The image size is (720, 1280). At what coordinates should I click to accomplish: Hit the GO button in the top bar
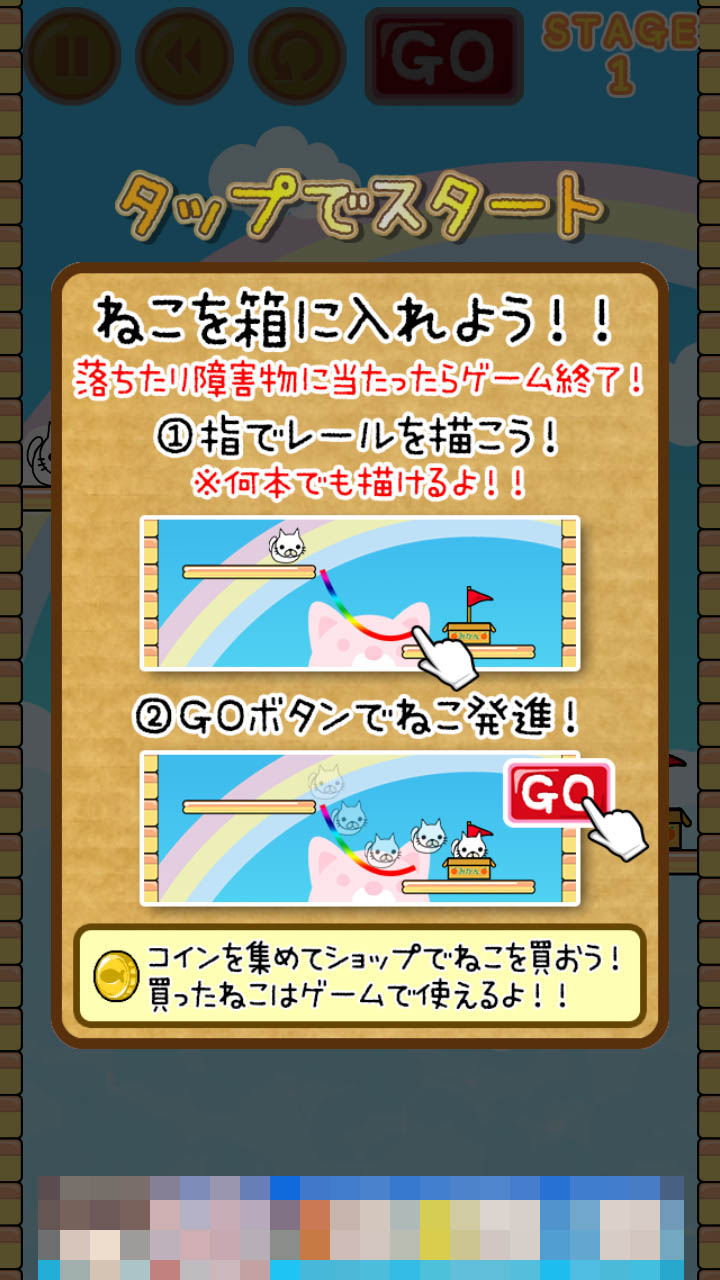click(444, 57)
